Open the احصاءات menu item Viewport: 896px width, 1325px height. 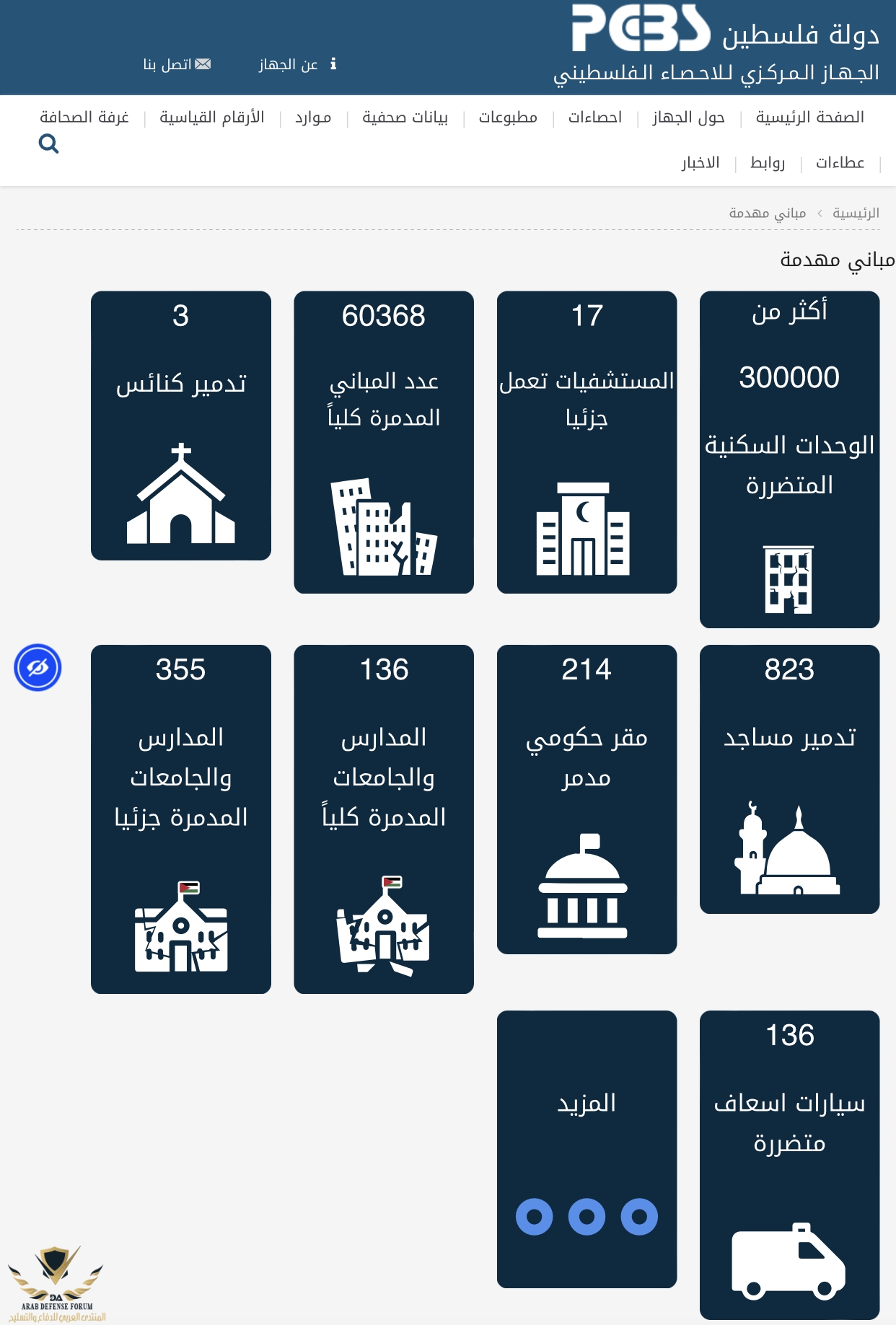(594, 118)
